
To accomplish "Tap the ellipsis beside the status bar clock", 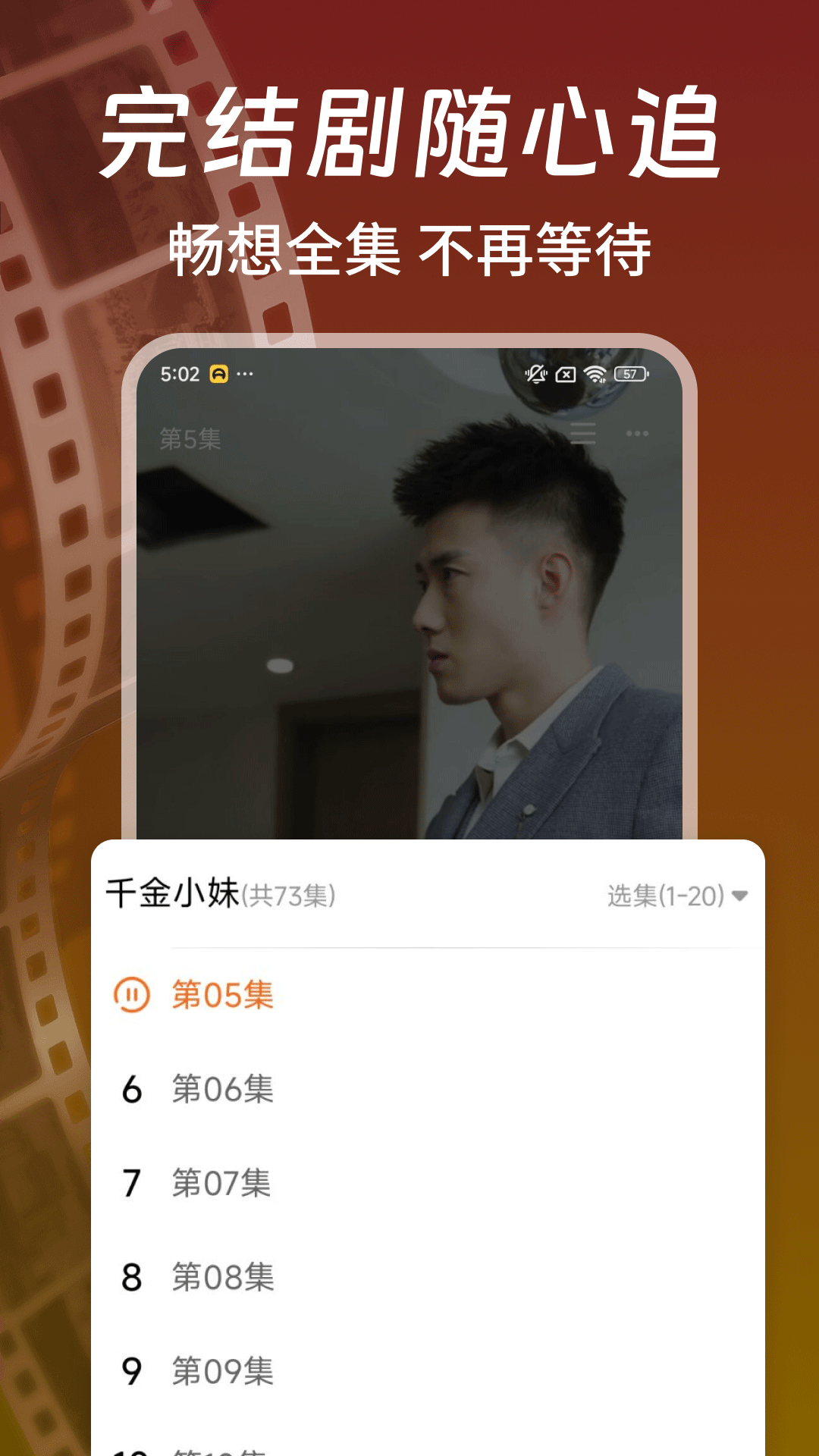I will click(243, 373).
